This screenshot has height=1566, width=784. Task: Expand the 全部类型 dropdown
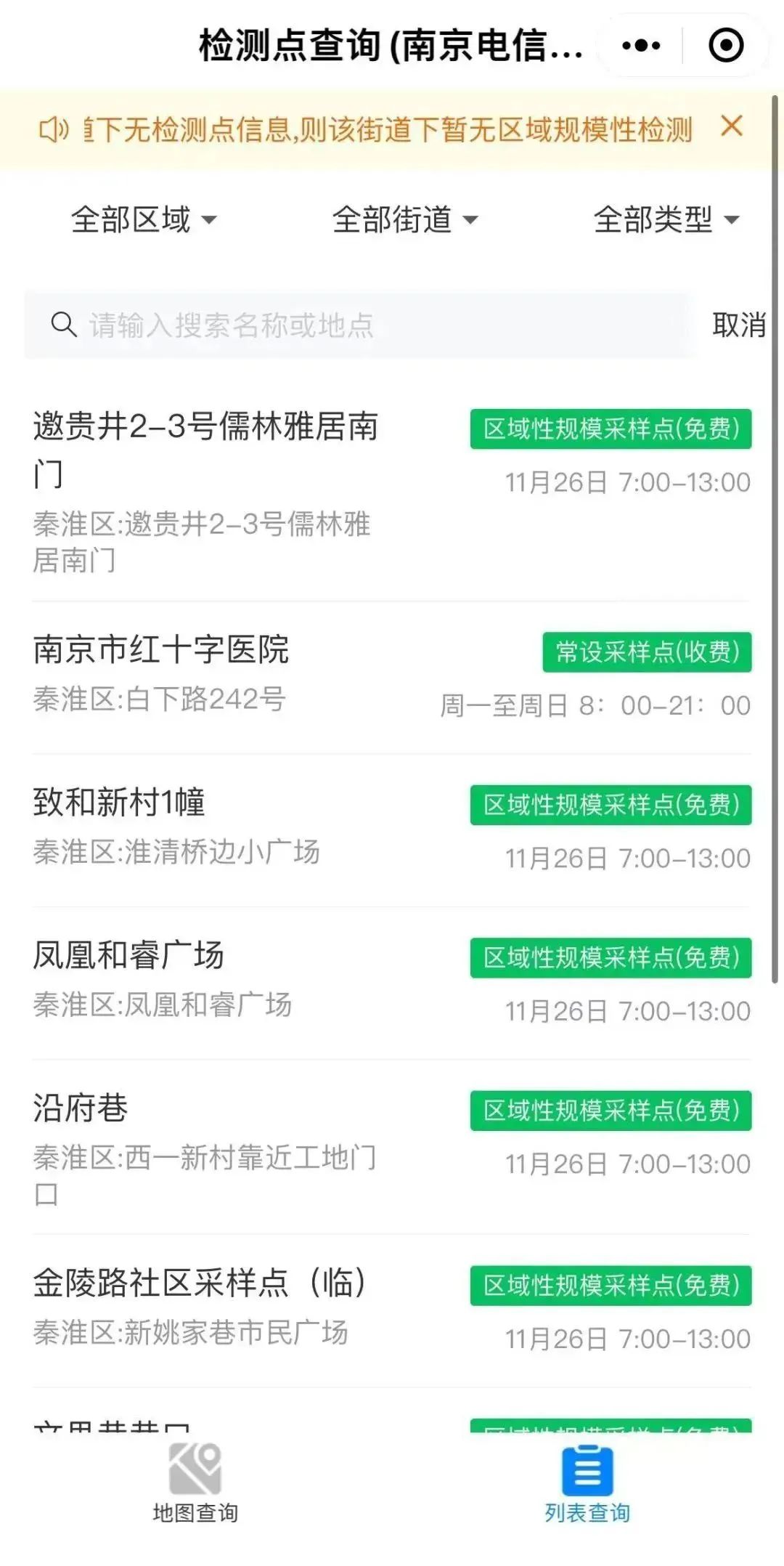pos(666,219)
